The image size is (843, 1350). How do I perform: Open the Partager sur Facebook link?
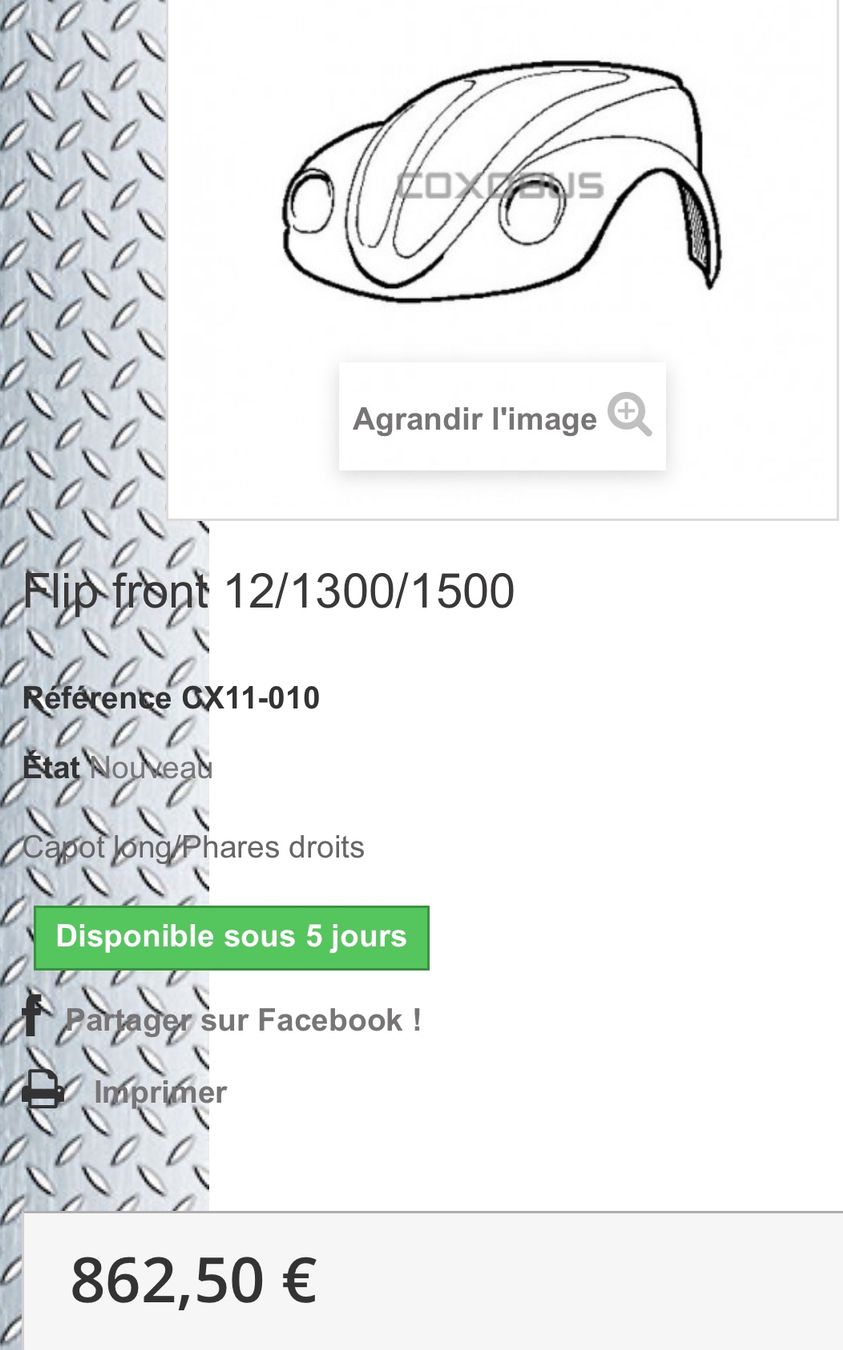[x=242, y=1019]
